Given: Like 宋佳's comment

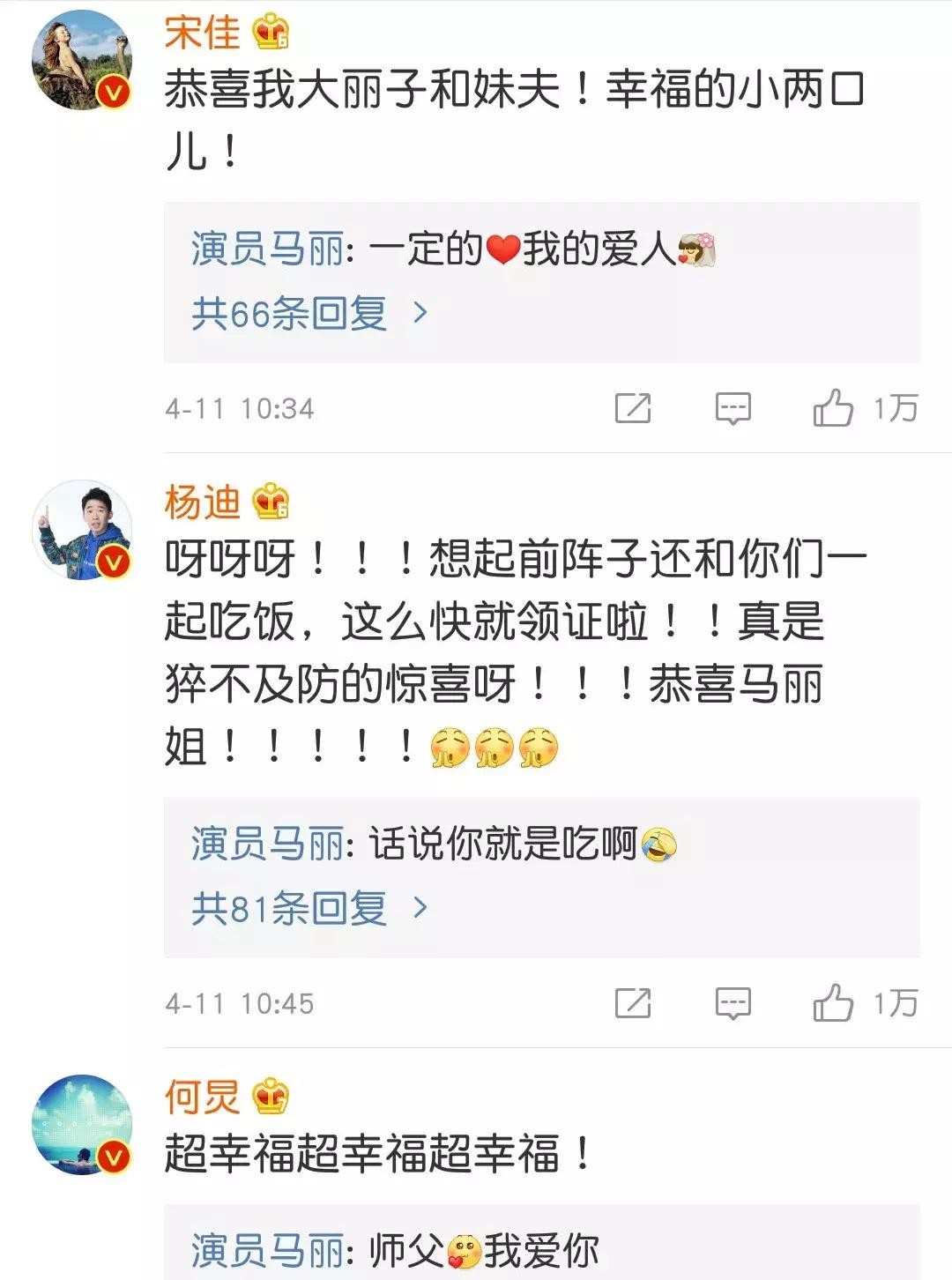Looking at the screenshot, I should pos(833,408).
